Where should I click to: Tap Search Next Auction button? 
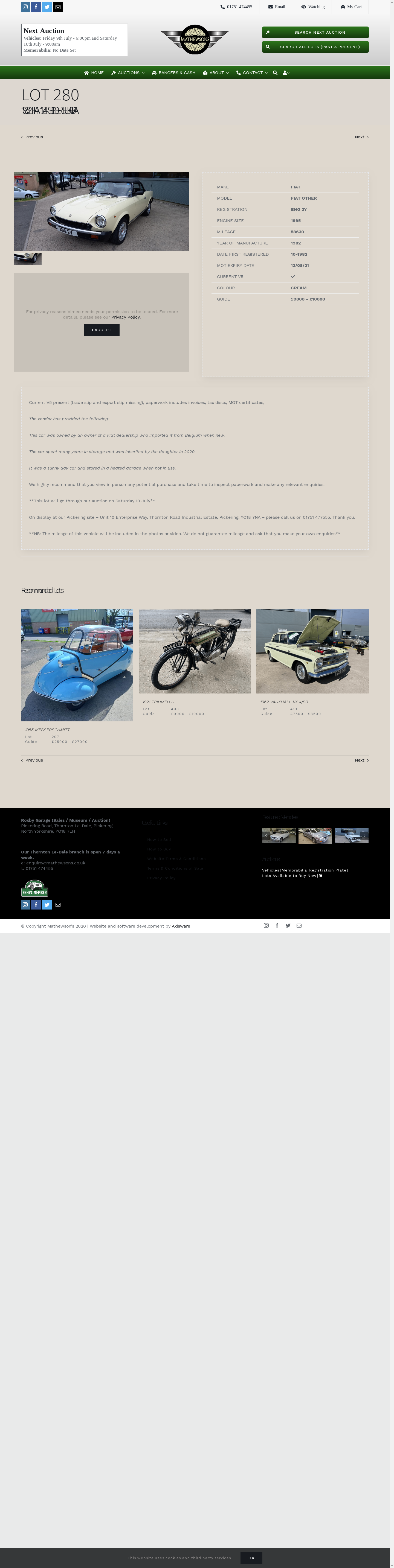(x=315, y=32)
